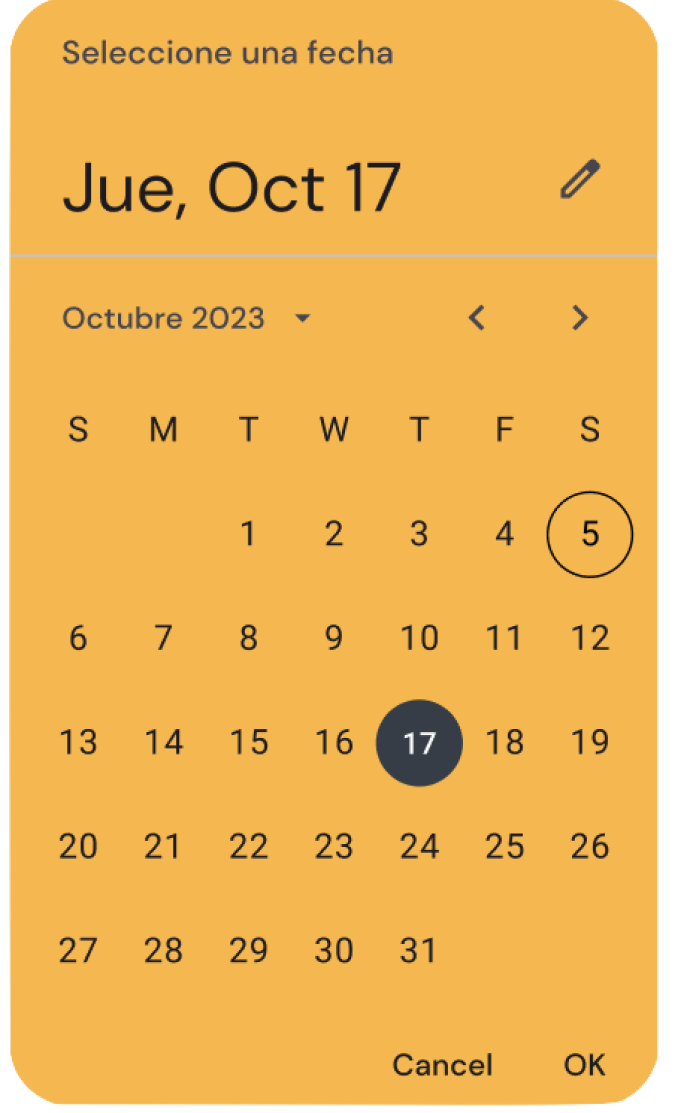Viewport: 681px width, 1113px height.
Task: Confirm the date with OK
Action: pos(584,1065)
